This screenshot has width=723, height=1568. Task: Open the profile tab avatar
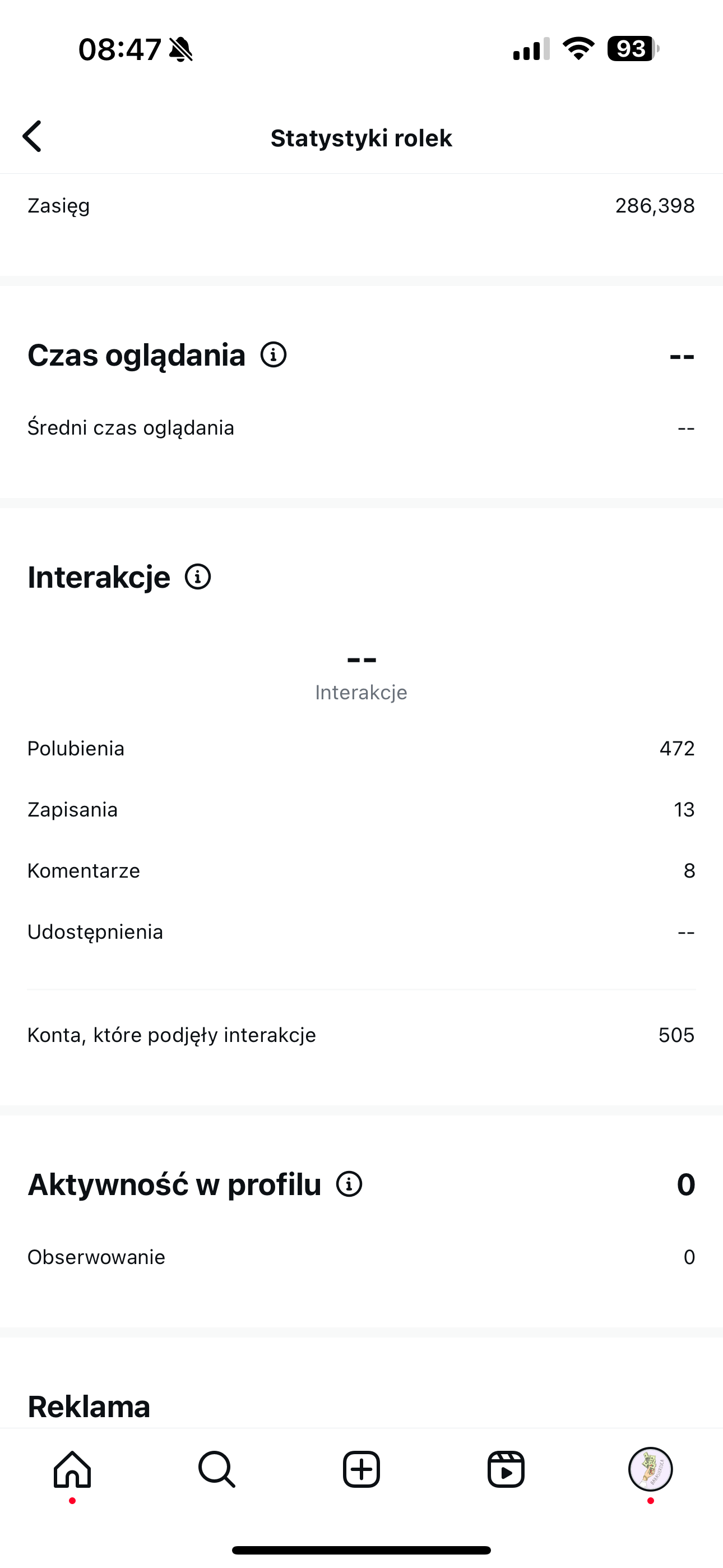point(651,1469)
